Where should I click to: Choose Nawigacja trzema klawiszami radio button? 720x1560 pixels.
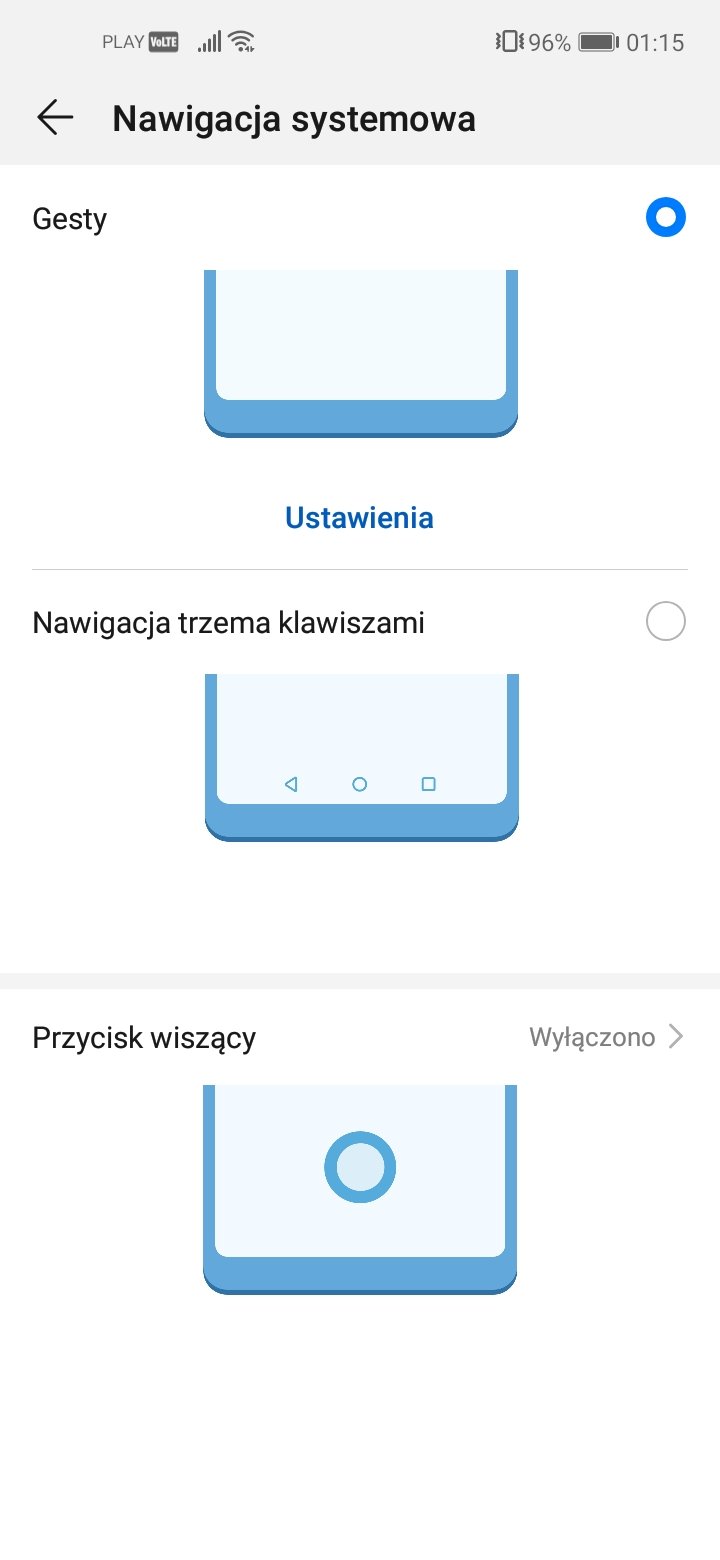click(666, 622)
